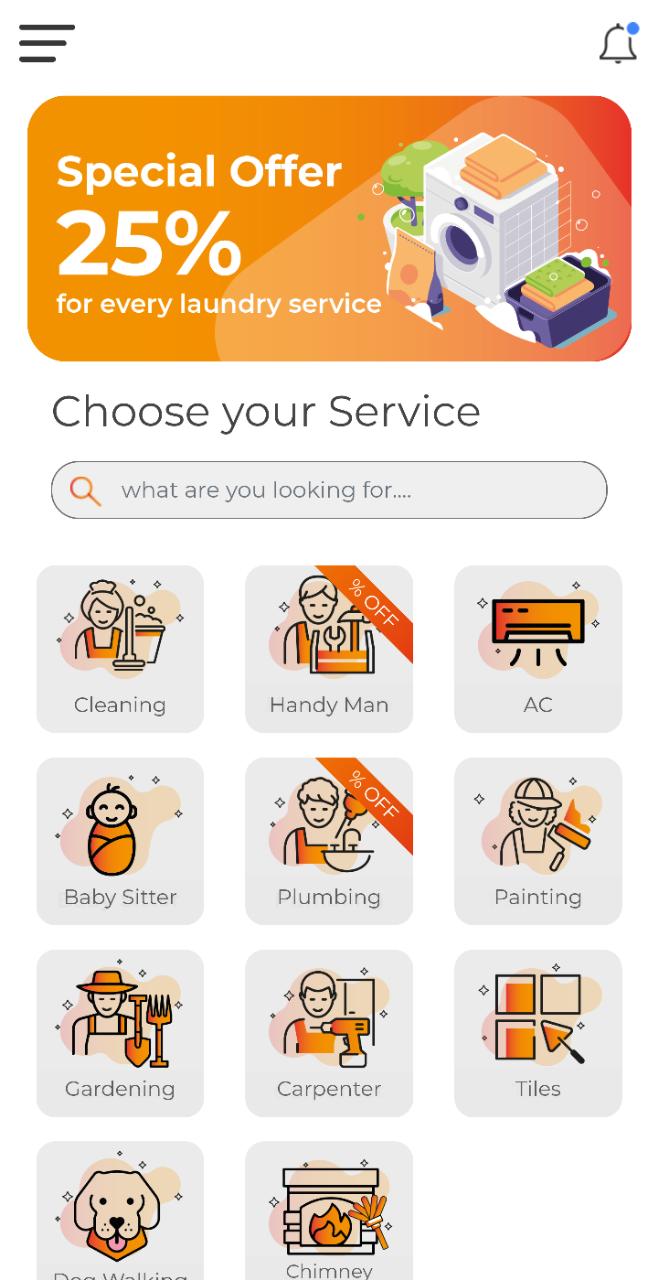Open the 25% laundry special offer banner
658x1280 pixels.
click(329, 228)
